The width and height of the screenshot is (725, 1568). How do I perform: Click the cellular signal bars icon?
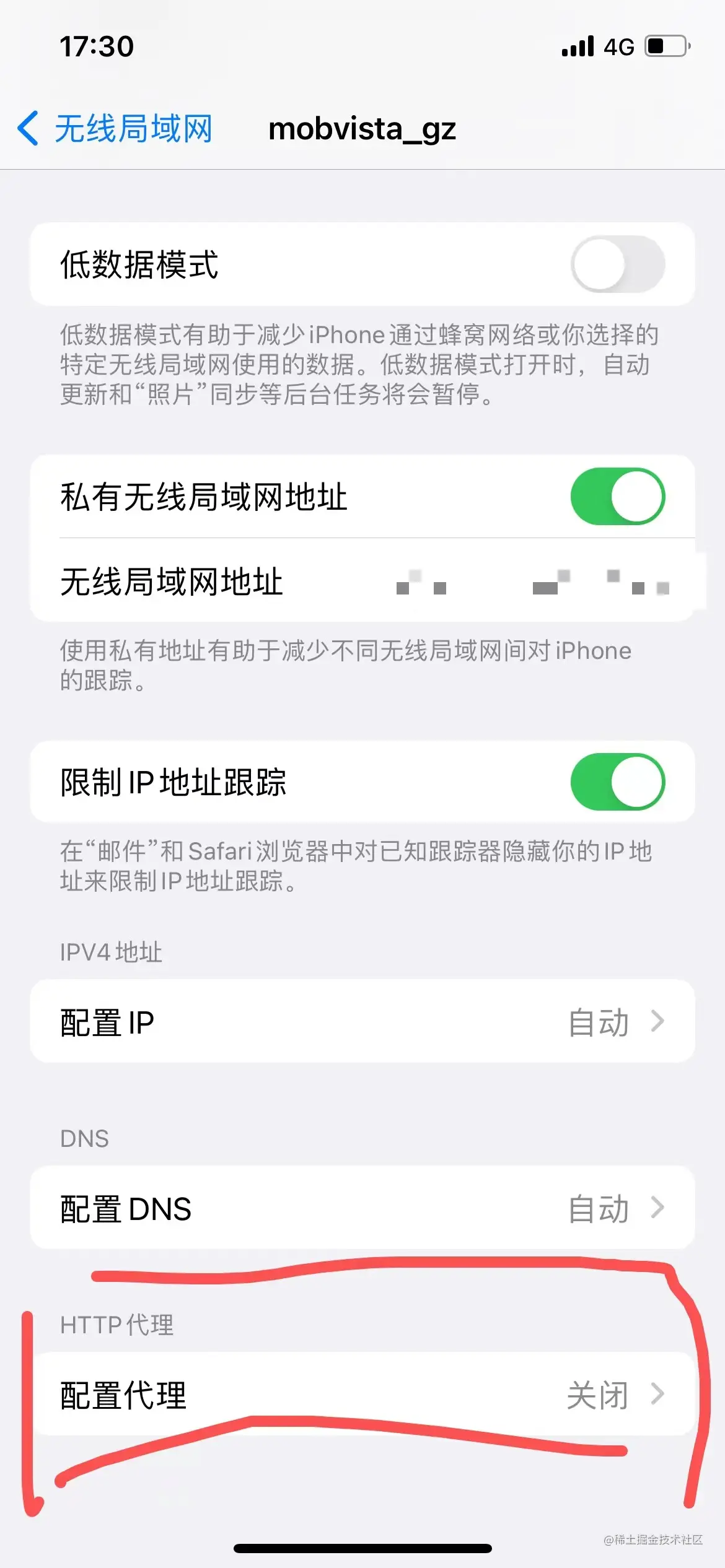pos(576,46)
